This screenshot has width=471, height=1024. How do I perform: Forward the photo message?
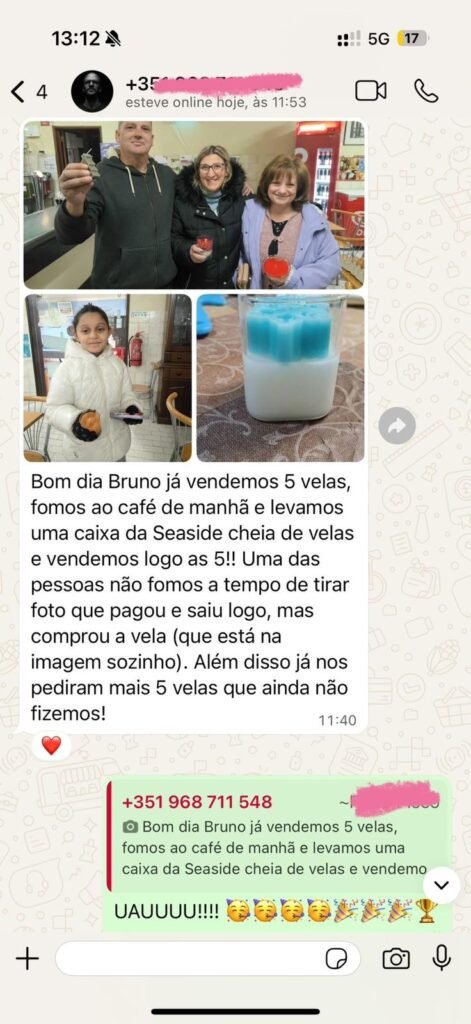[x=397, y=426]
